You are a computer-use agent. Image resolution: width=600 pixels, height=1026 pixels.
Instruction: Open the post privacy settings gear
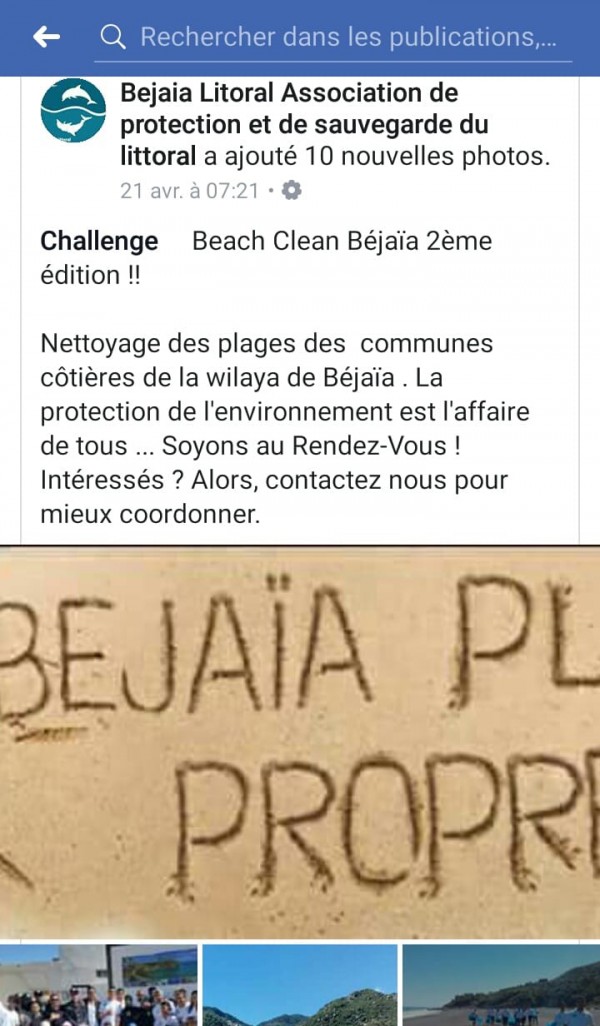pos(292,190)
